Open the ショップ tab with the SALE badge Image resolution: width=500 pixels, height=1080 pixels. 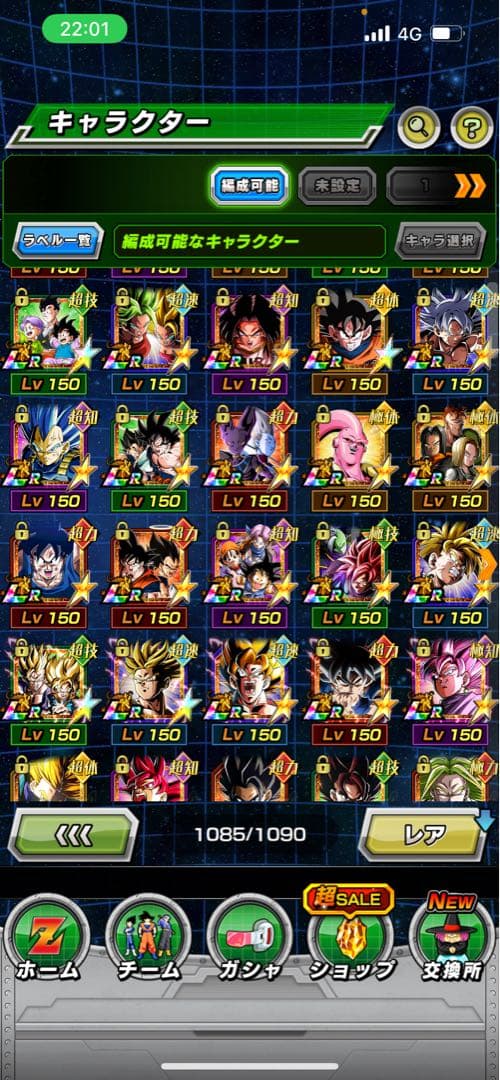(x=350, y=933)
